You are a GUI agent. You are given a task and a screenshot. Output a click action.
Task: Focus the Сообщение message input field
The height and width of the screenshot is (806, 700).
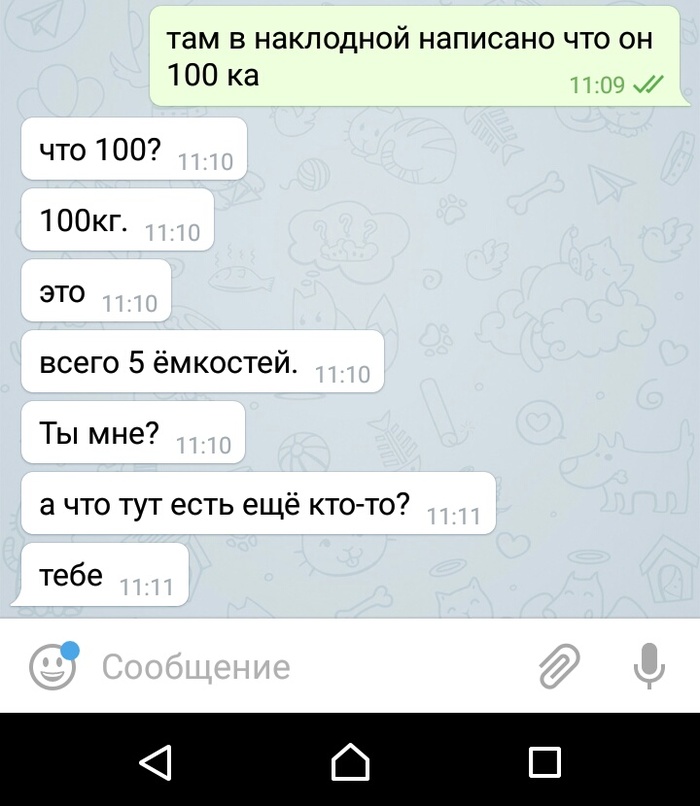(x=300, y=667)
